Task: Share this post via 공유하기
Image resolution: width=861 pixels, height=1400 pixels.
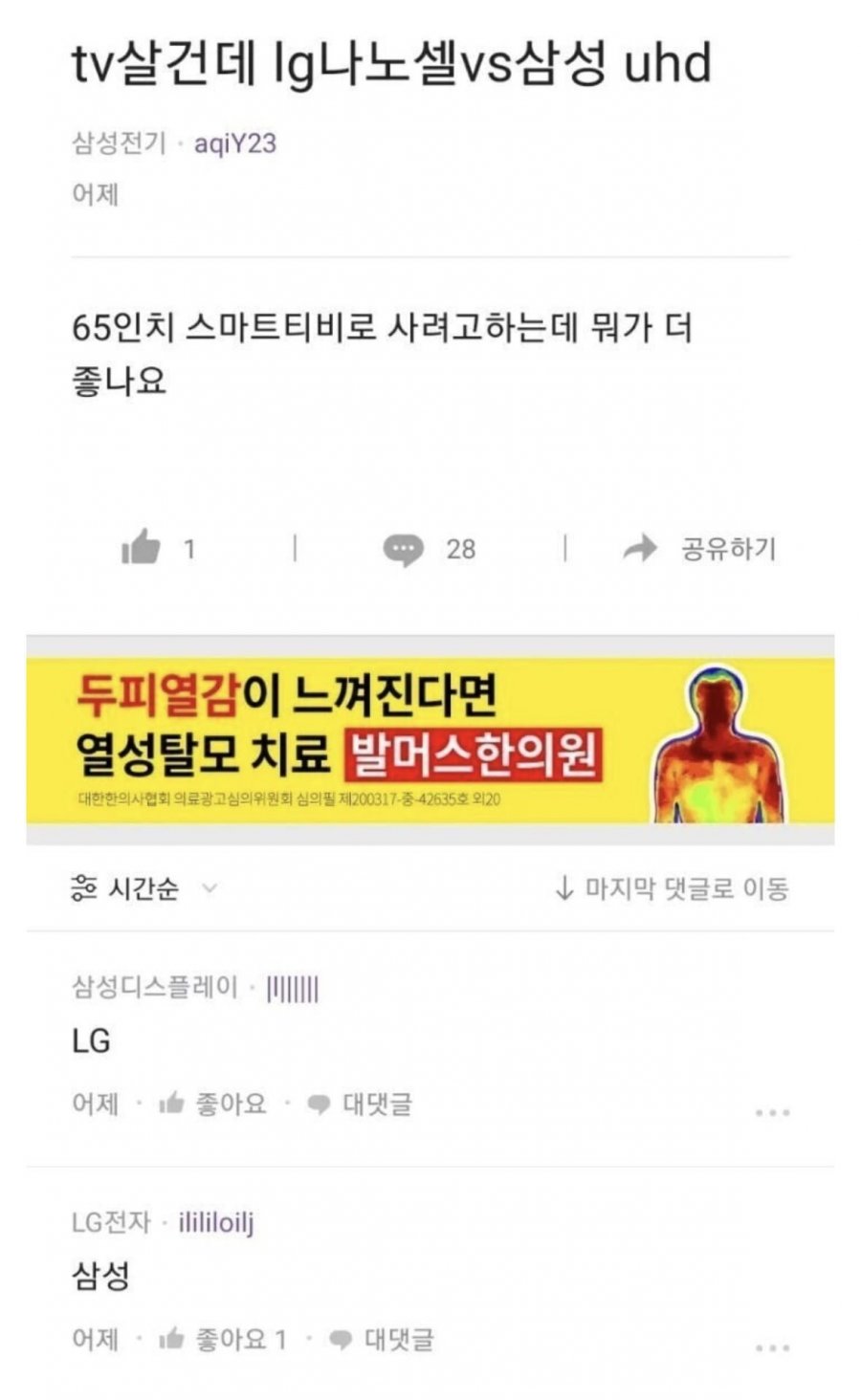Action: 699,548
